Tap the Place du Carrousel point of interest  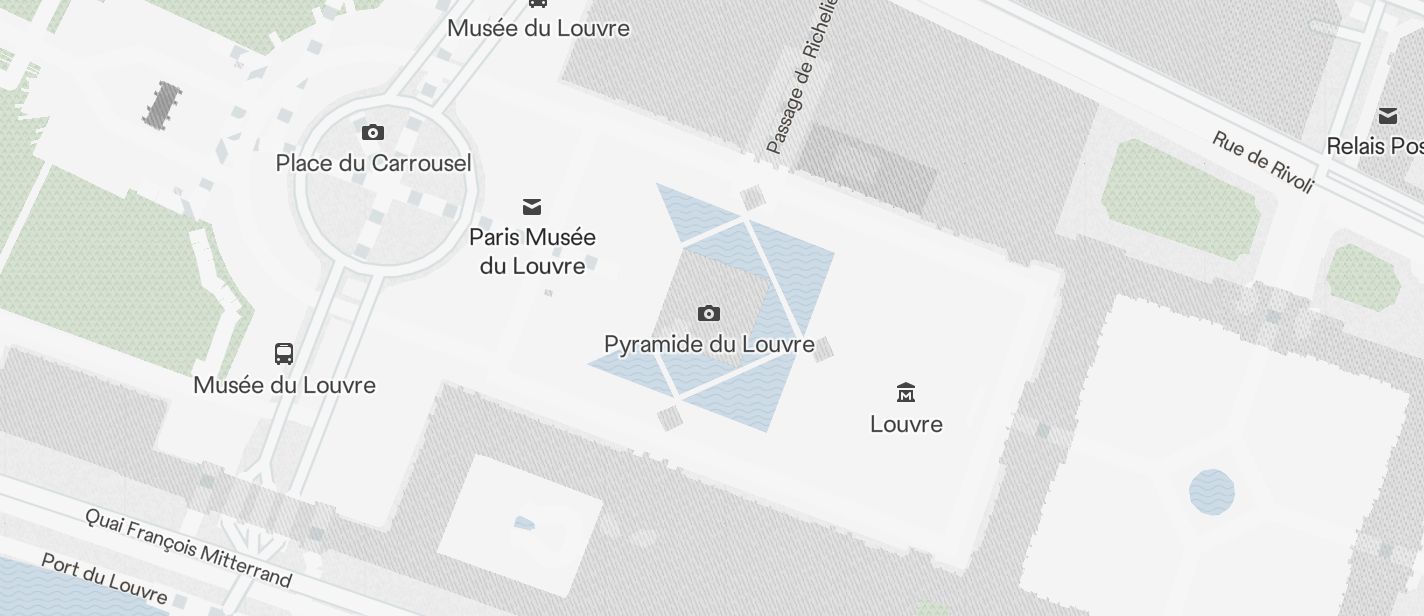(372, 133)
